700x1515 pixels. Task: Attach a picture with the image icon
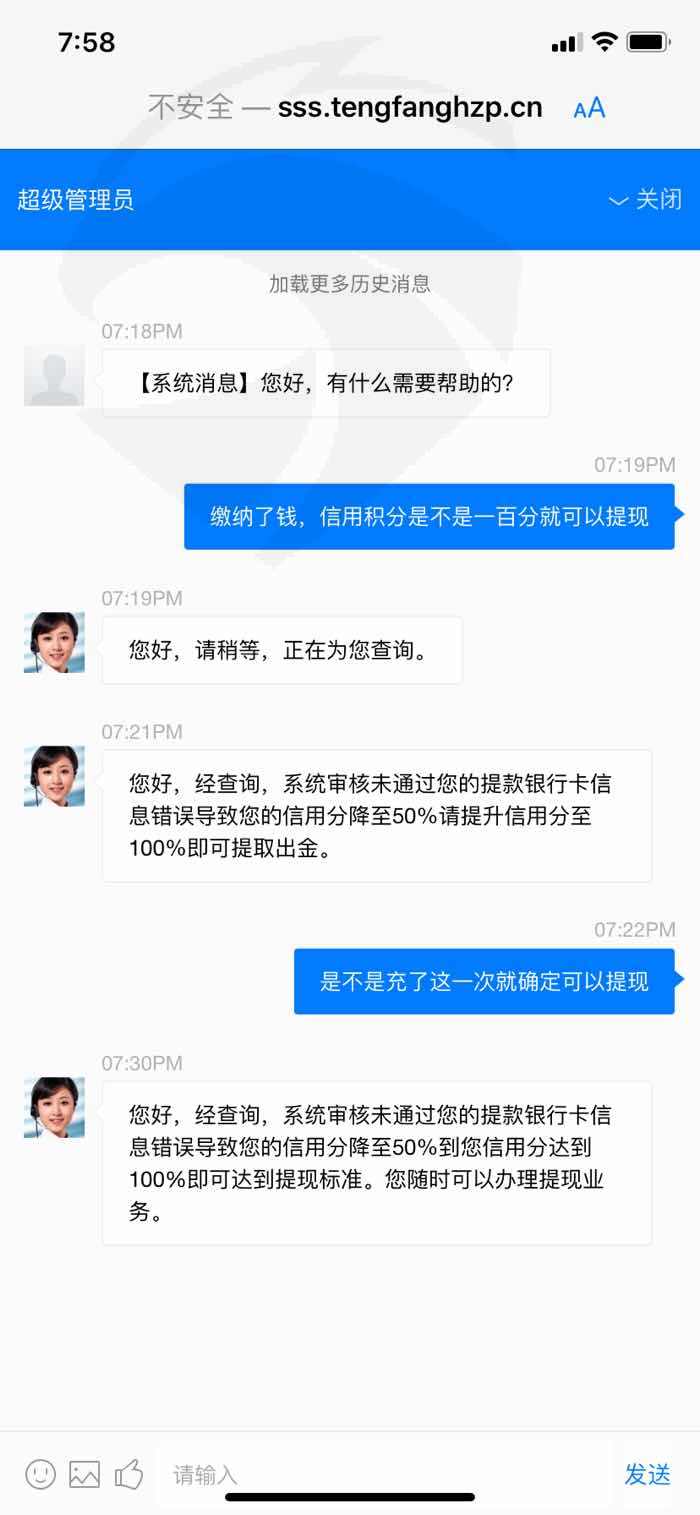pos(84,1473)
